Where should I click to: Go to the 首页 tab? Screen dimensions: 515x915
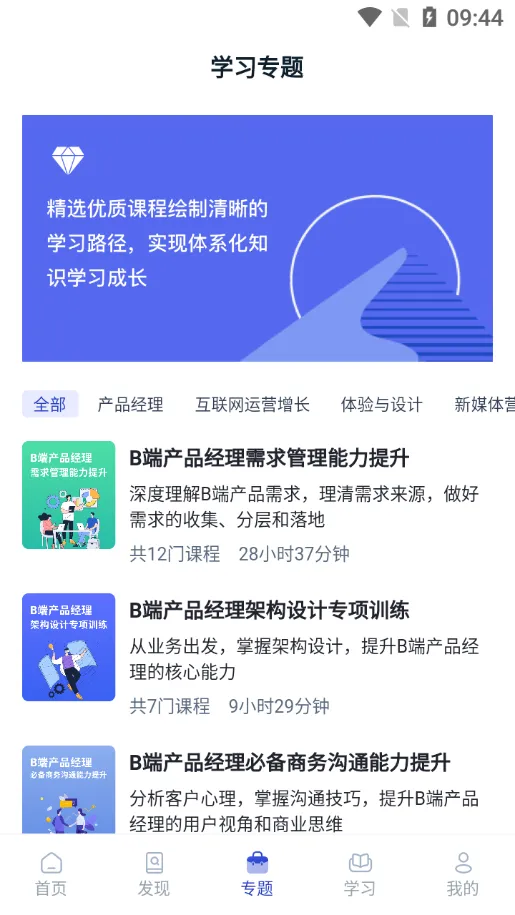(x=51, y=874)
